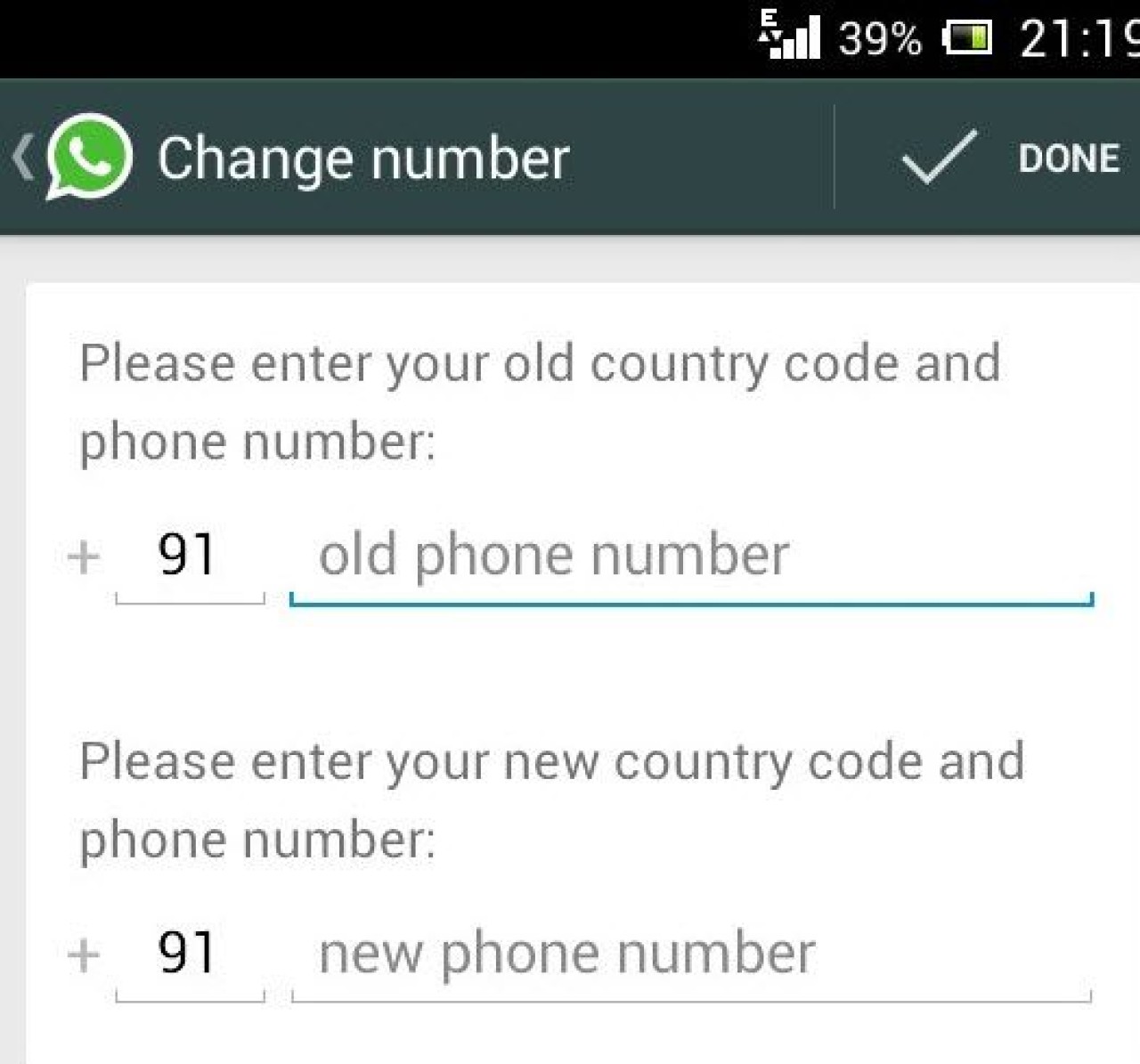
Task: Confirm the number change with Done
Action: tap(1011, 158)
